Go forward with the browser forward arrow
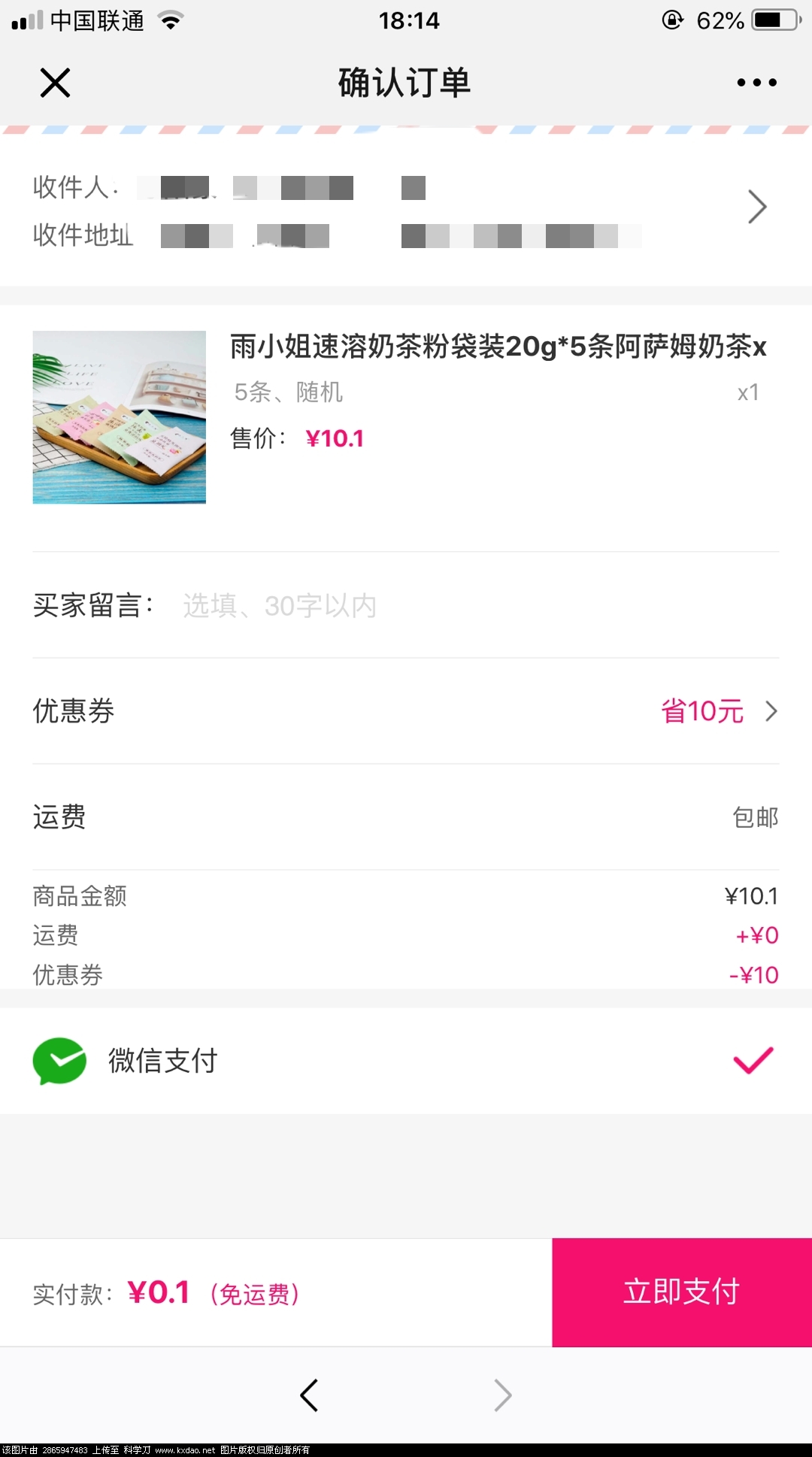812x1457 pixels. 502,1395
